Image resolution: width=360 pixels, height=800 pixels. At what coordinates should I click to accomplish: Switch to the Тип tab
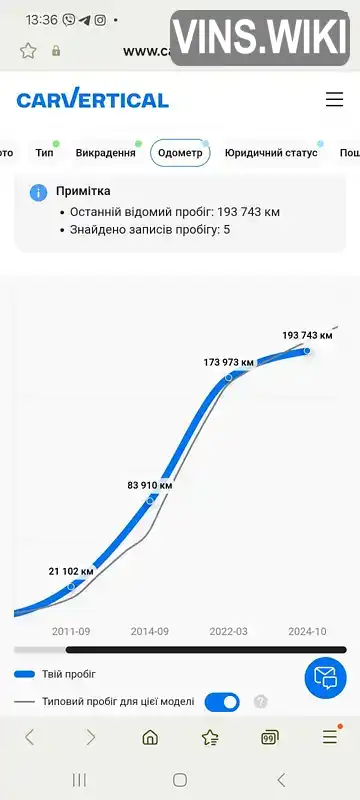(44, 153)
